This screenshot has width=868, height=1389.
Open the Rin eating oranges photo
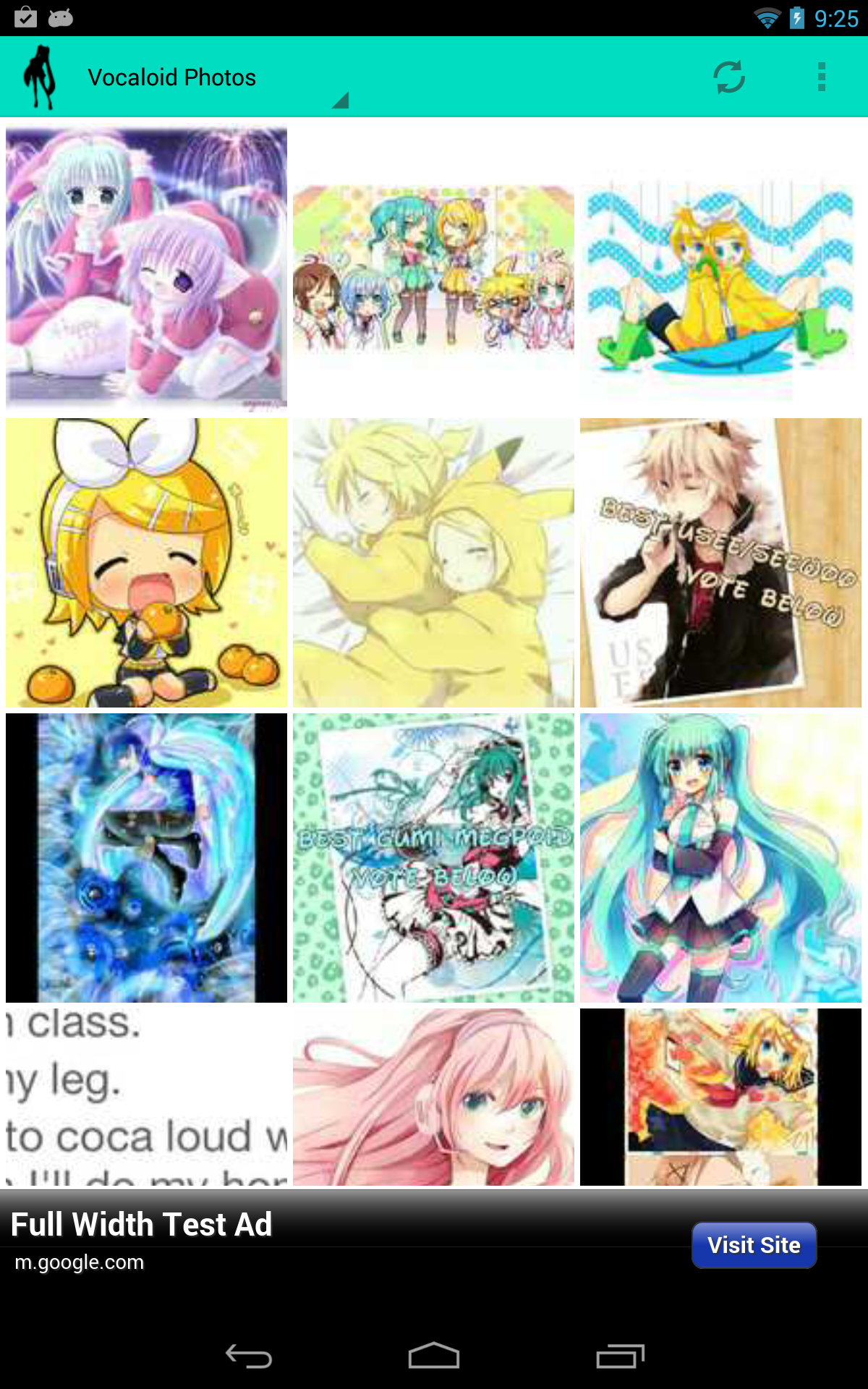click(146, 562)
